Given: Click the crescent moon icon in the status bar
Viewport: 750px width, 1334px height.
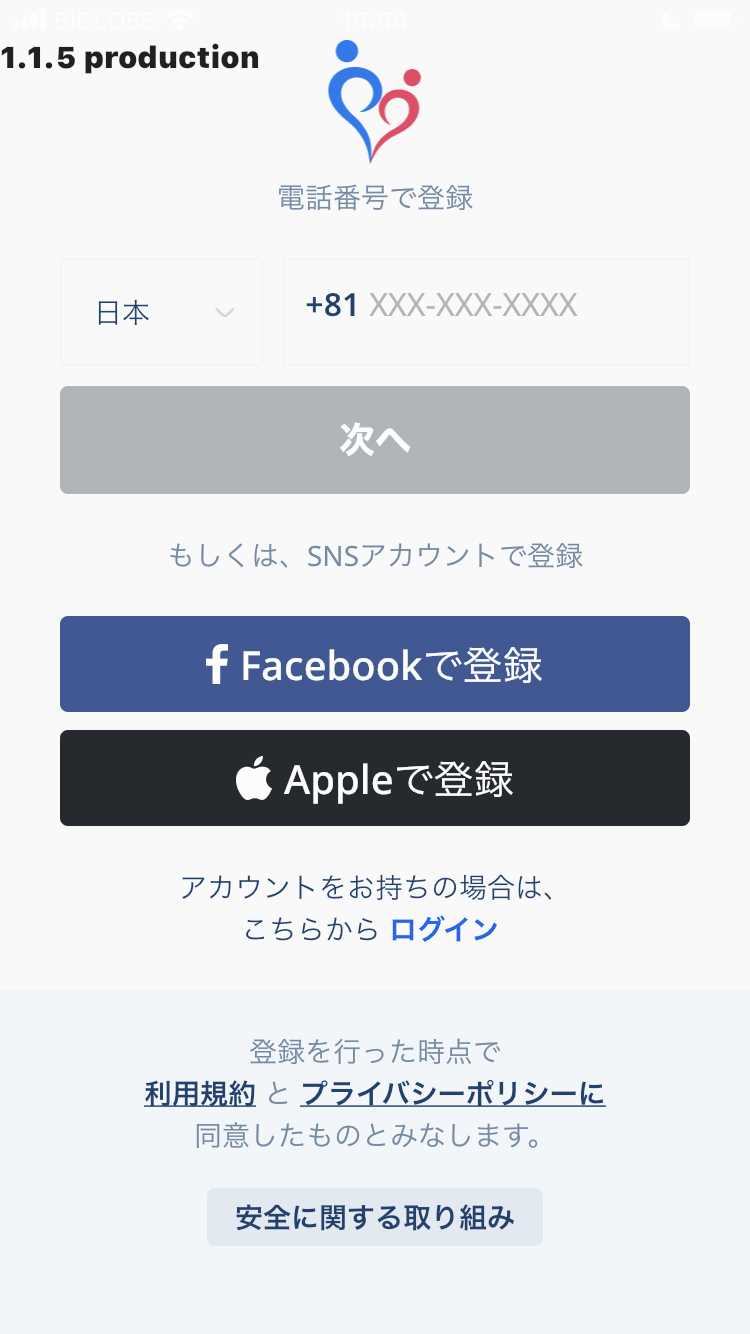Looking at the screenshot, I should pos(668,19).
